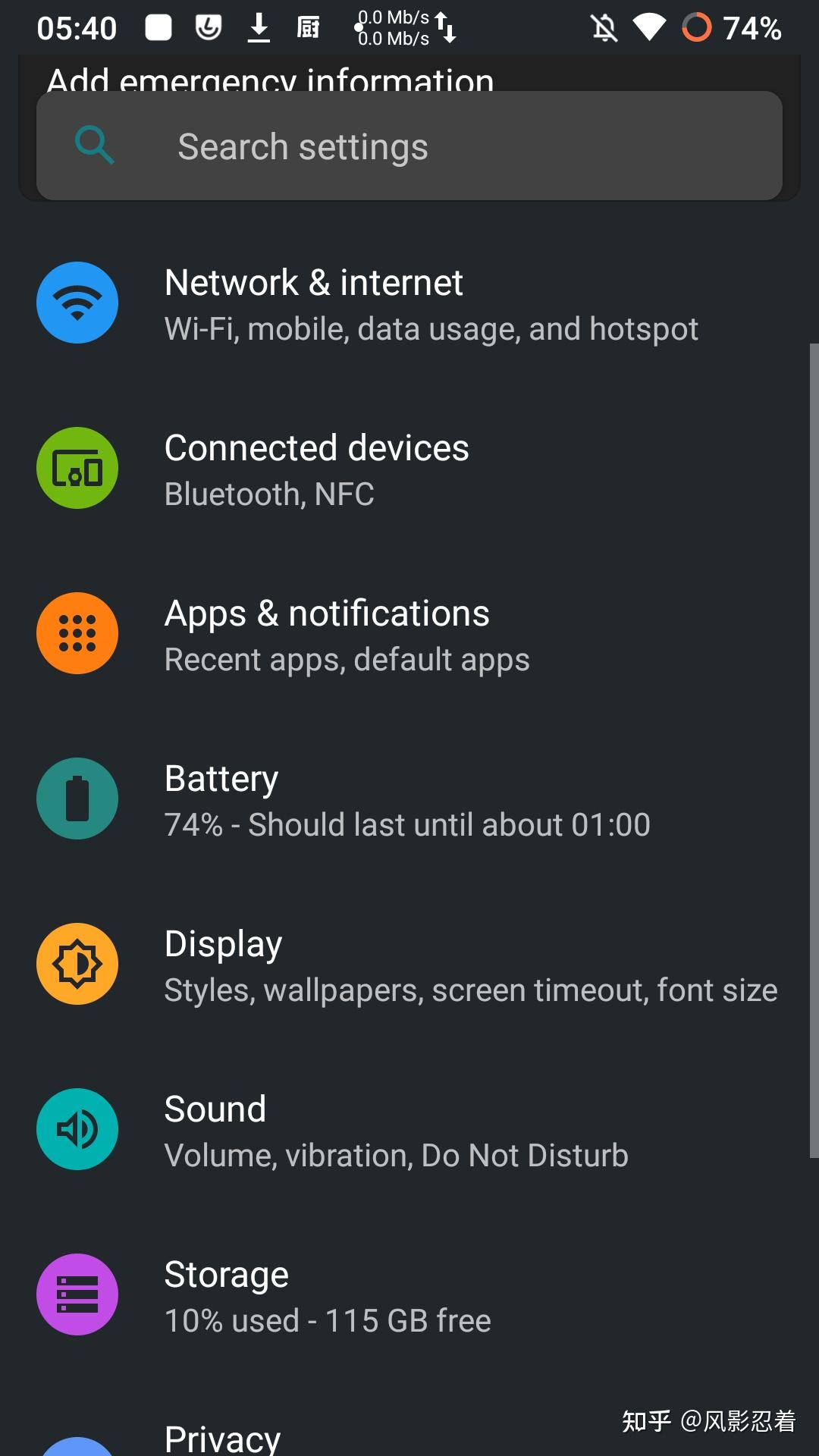Screen dimensions: 819x1456
Task: Tap the green Connected devices icon
Action: pos(77,467)
